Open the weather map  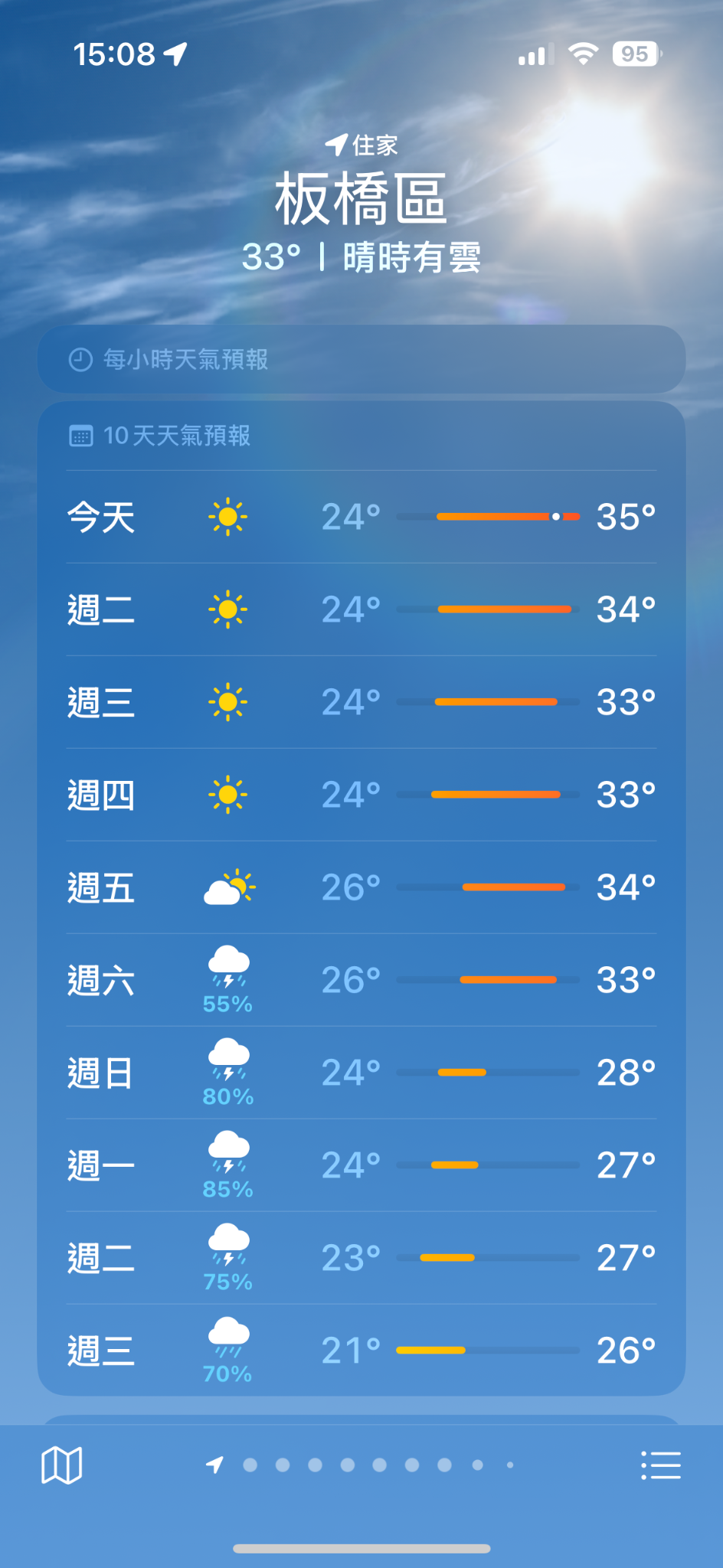click(x=61, y=1465)
